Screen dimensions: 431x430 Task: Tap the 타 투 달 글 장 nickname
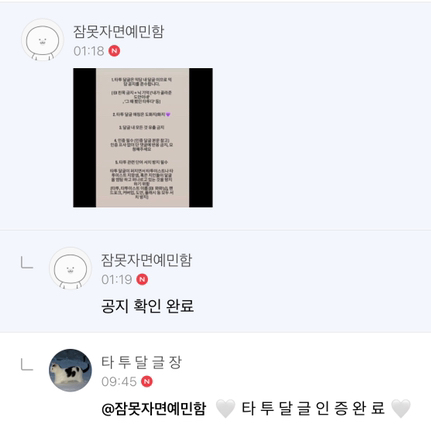(141, 362)
